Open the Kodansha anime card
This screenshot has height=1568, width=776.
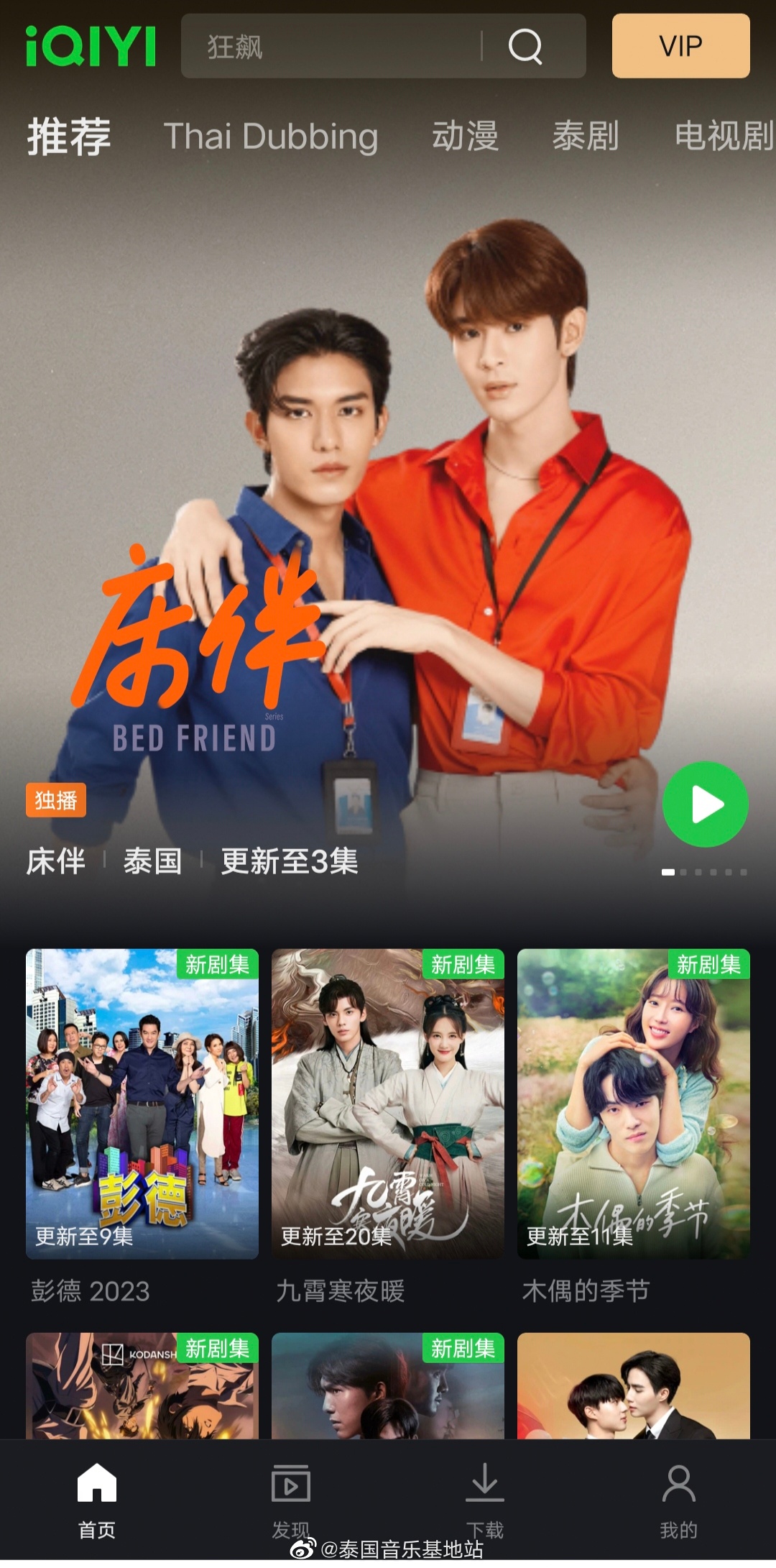tap(142, 1385)
